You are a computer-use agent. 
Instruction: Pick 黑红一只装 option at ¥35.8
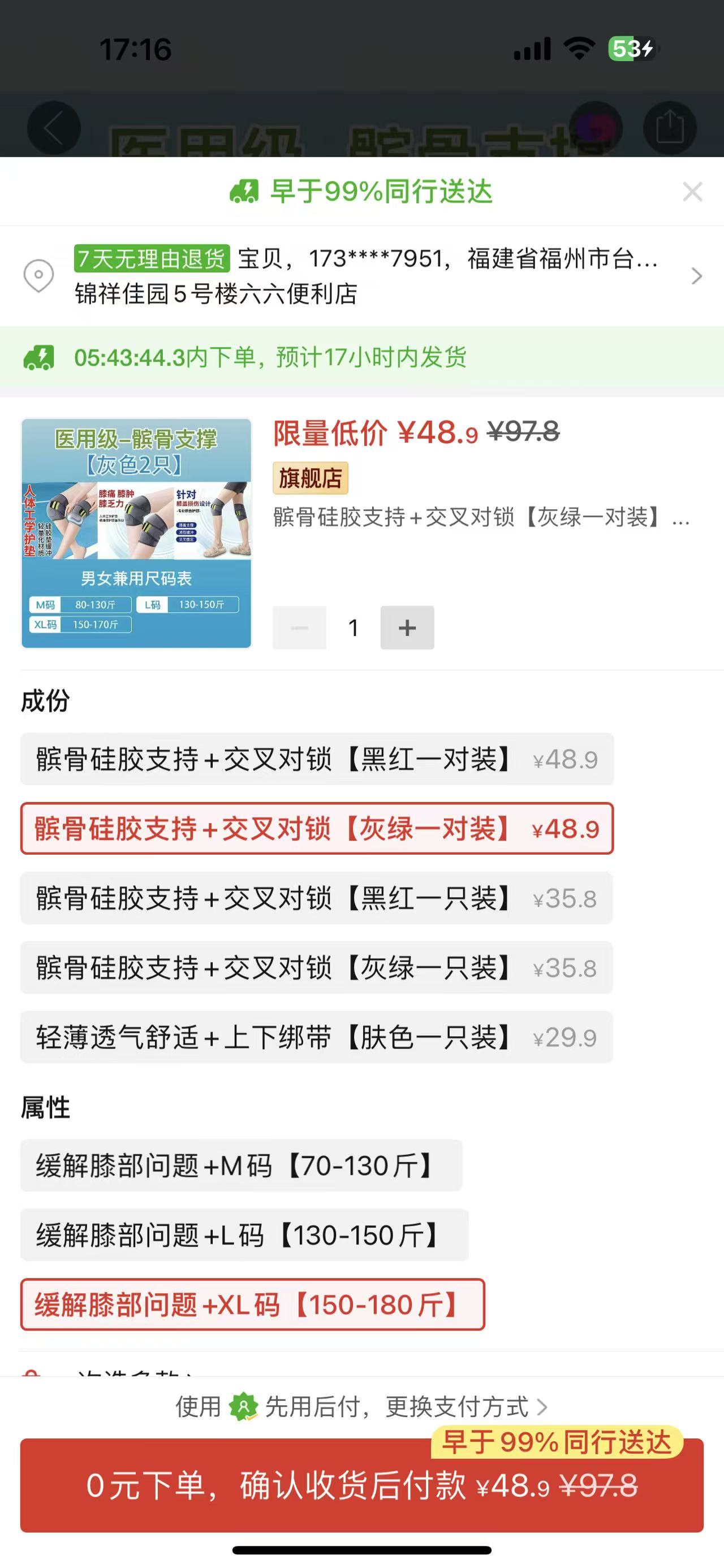click(x=317, y=898)
